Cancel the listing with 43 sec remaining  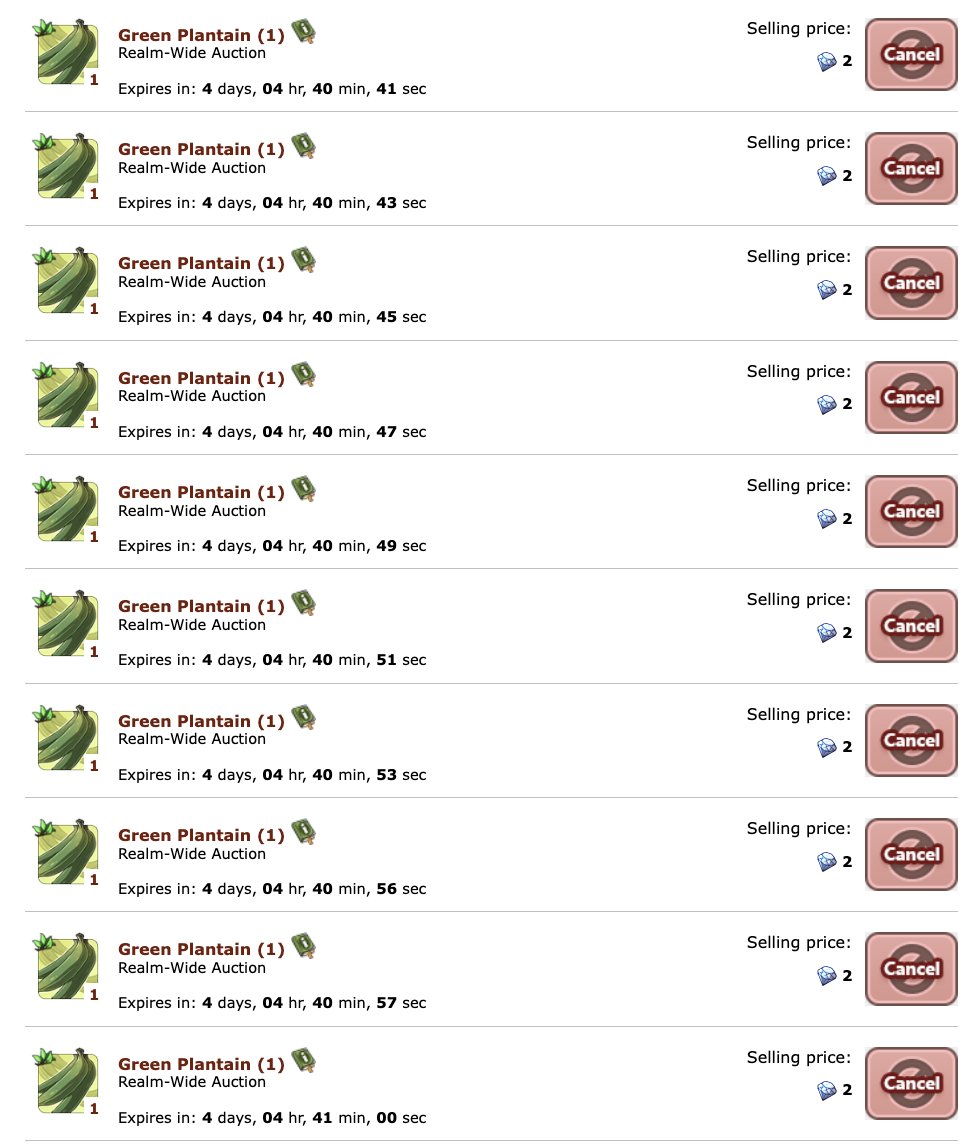click(x=911, y=169)
